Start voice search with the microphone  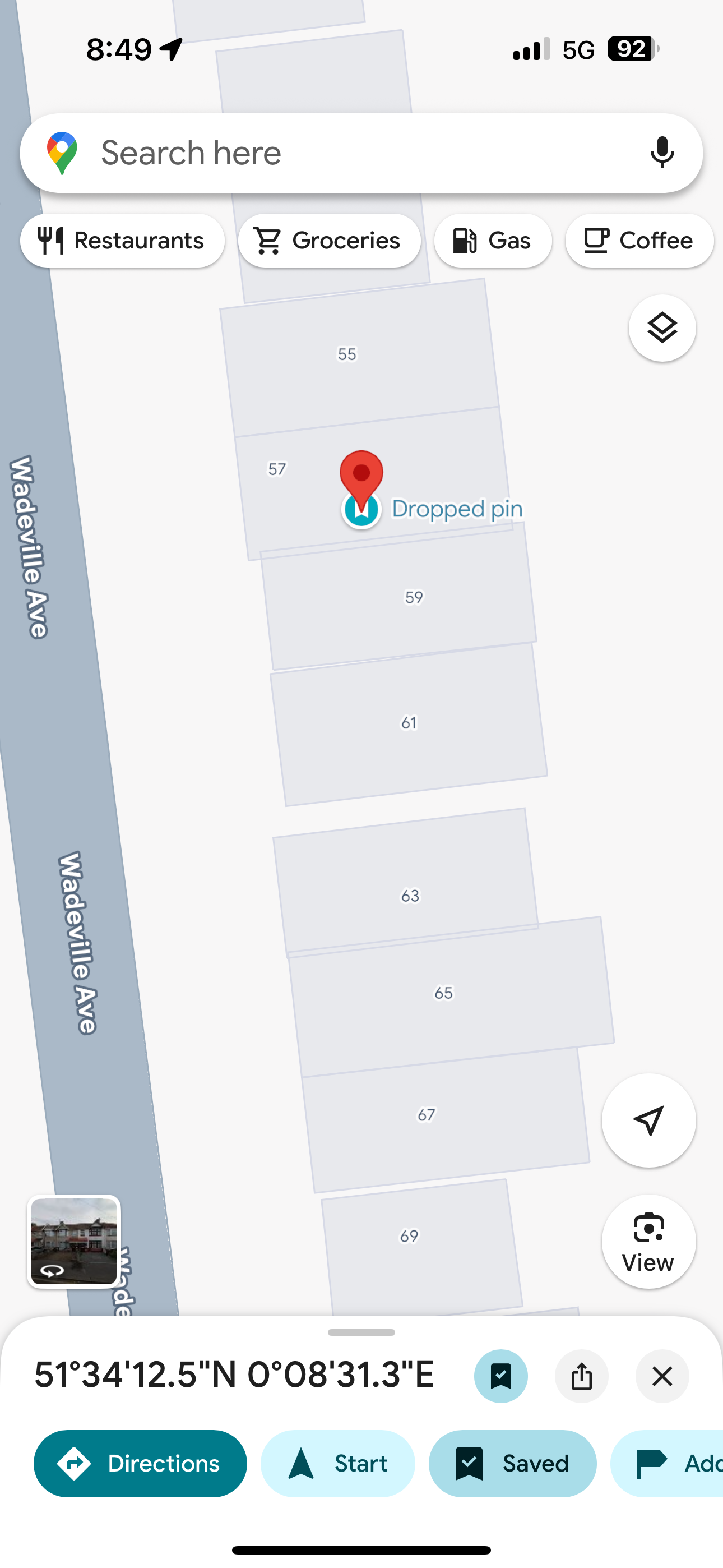pyautogui.click(x=661, y=153)
